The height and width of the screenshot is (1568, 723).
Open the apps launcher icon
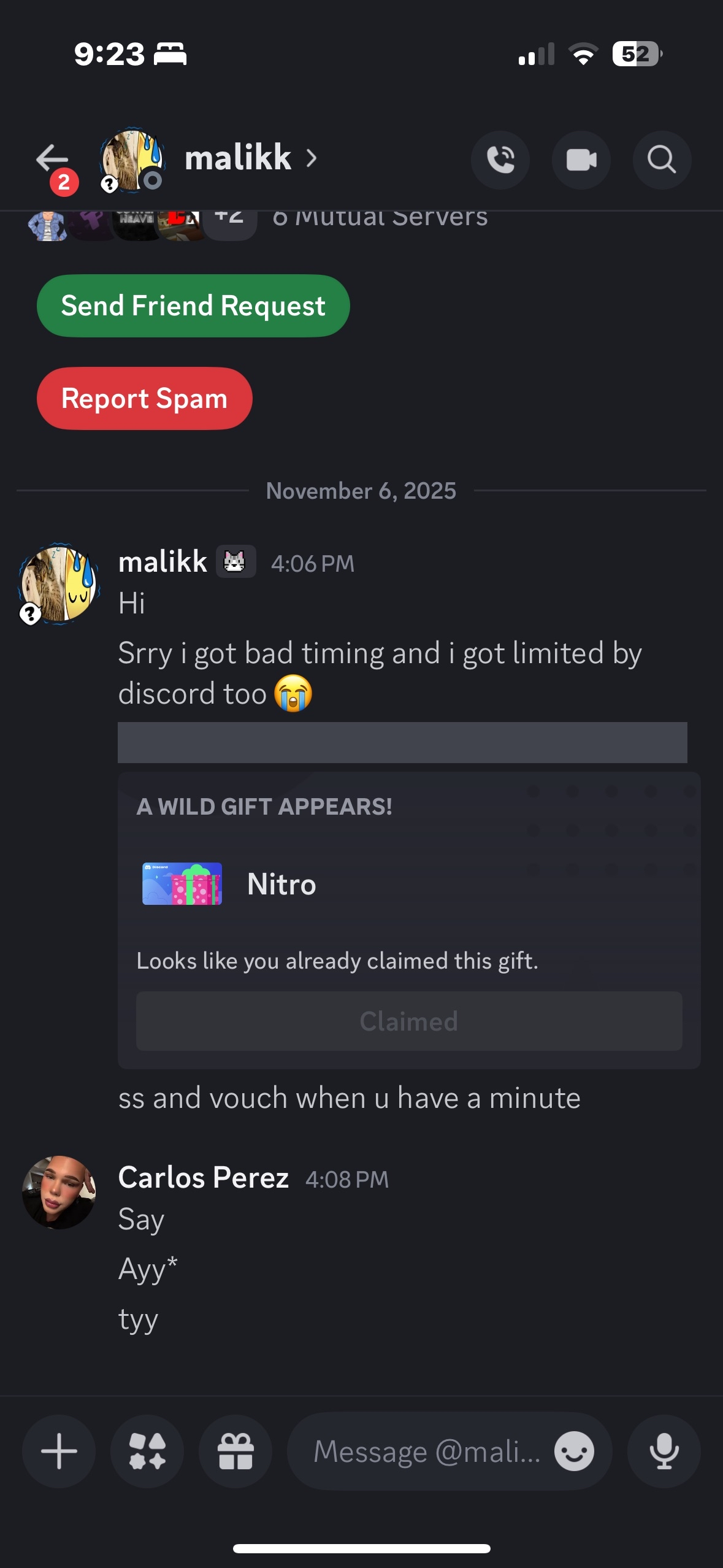click(147, 1451)
